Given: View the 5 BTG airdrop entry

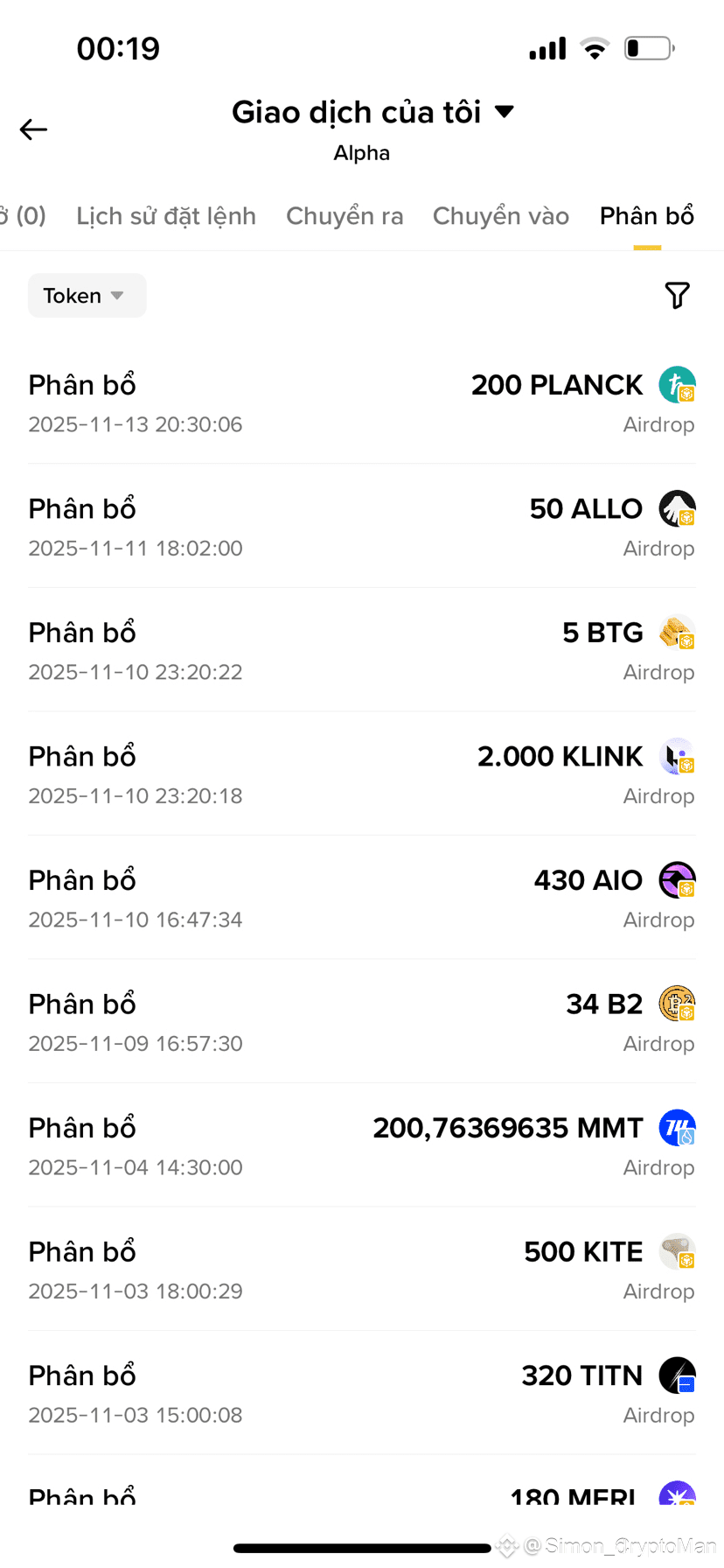Looking at the screenshot, I should click(x=362, y=651).
